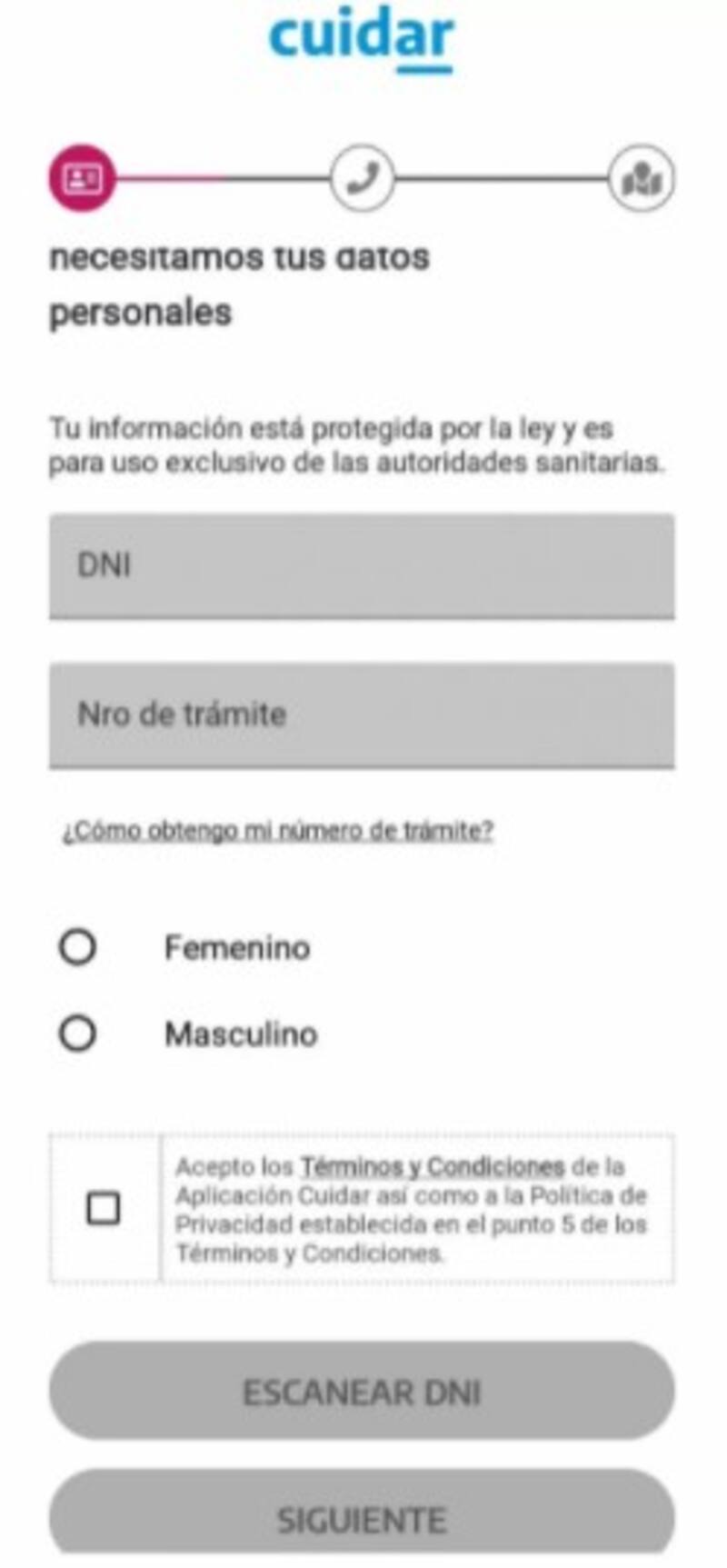The image size is (727, 1568).
Task: Open '¿Cómo obtengo mi número de trámite?' link
Action: [x=277, y=830]
